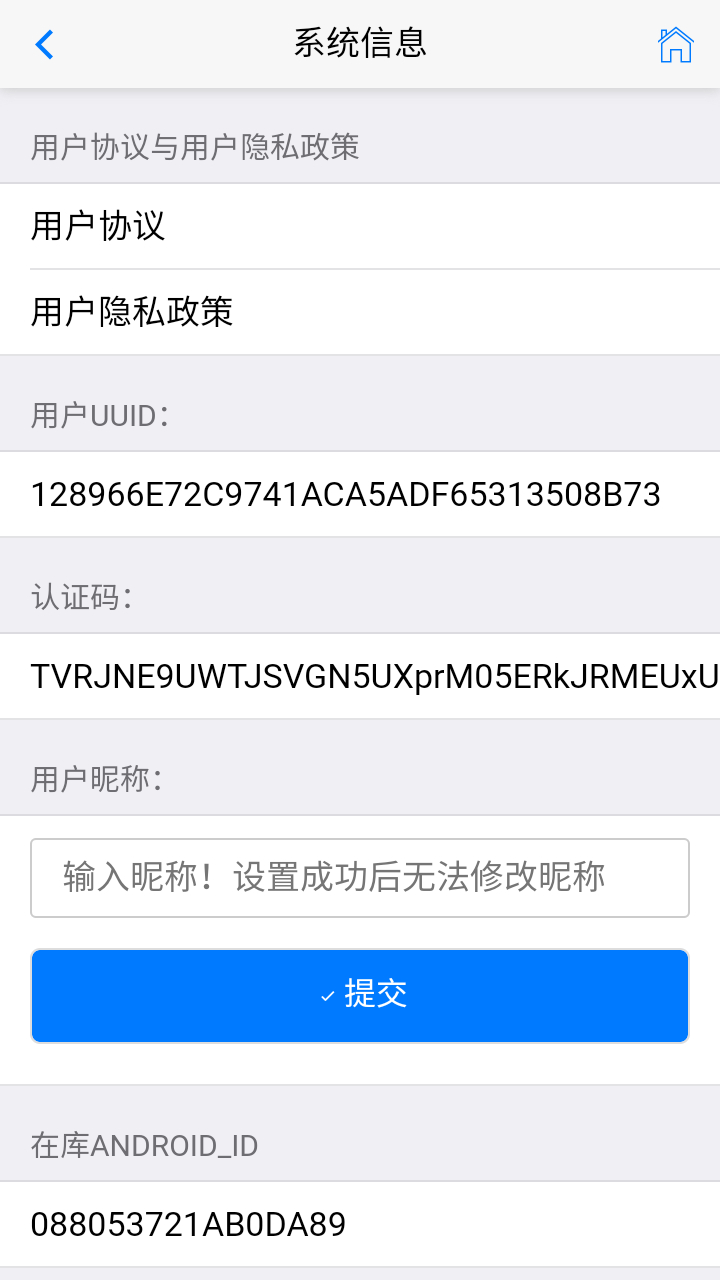
Task: Focus the nickname input field
Action: click(x=360, y=878)
